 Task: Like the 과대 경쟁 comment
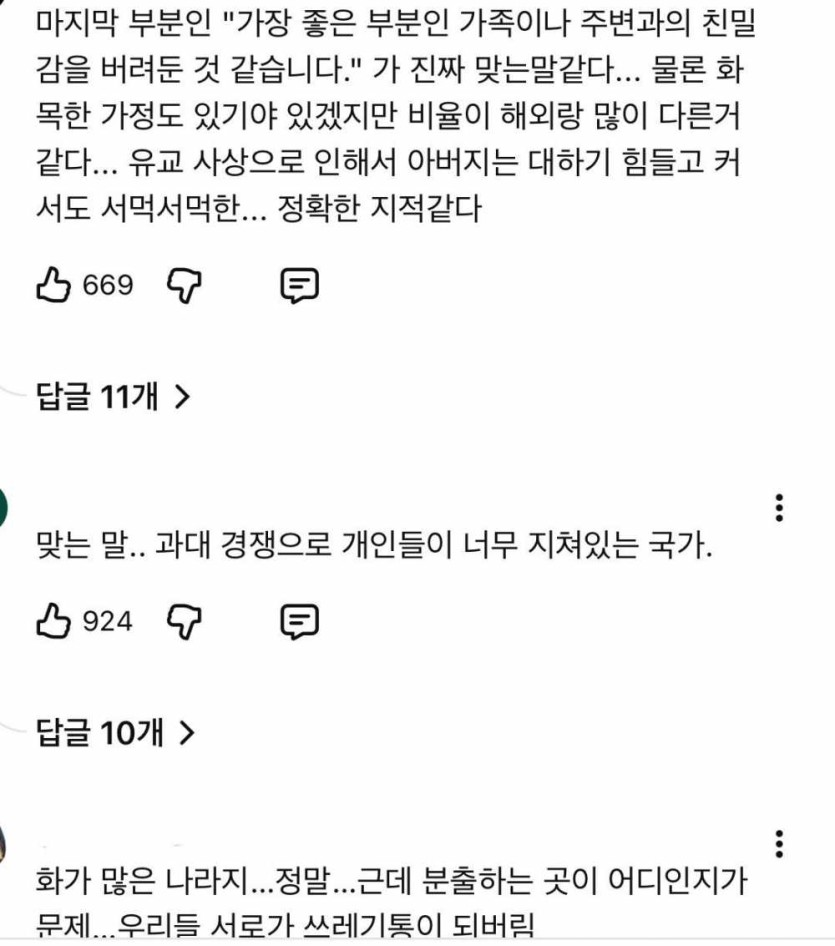(53, 622)
